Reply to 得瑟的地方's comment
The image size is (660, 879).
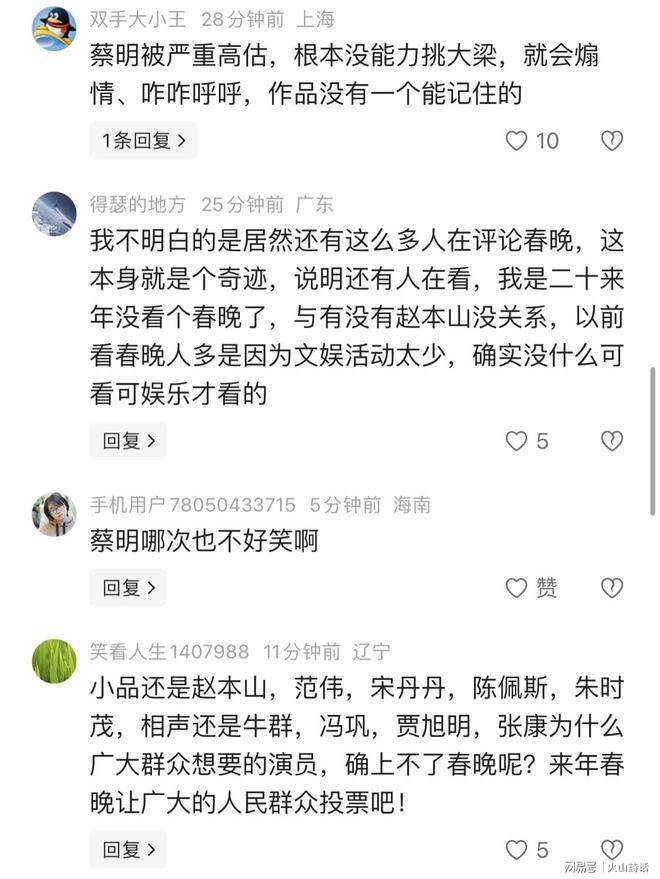128,441
